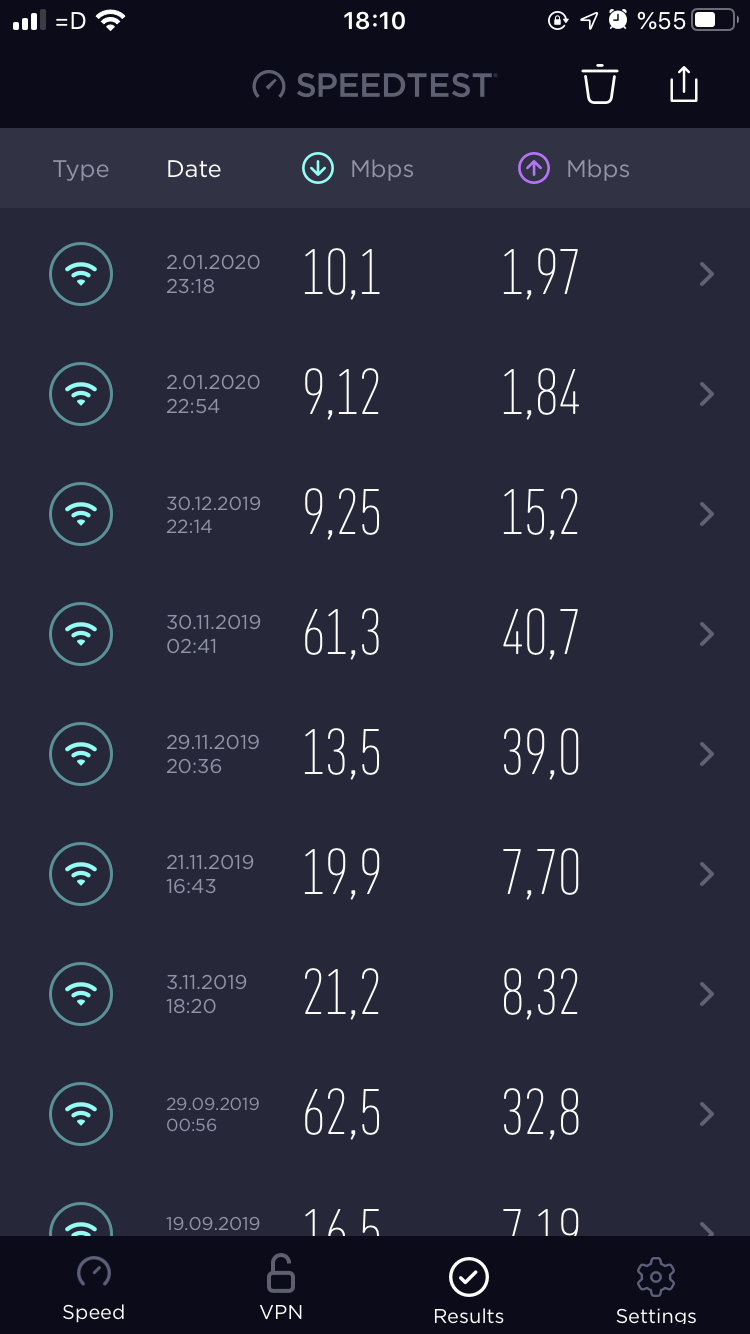Select the Results tab
Screen dimensions: 750x1334
(468, 1290)
